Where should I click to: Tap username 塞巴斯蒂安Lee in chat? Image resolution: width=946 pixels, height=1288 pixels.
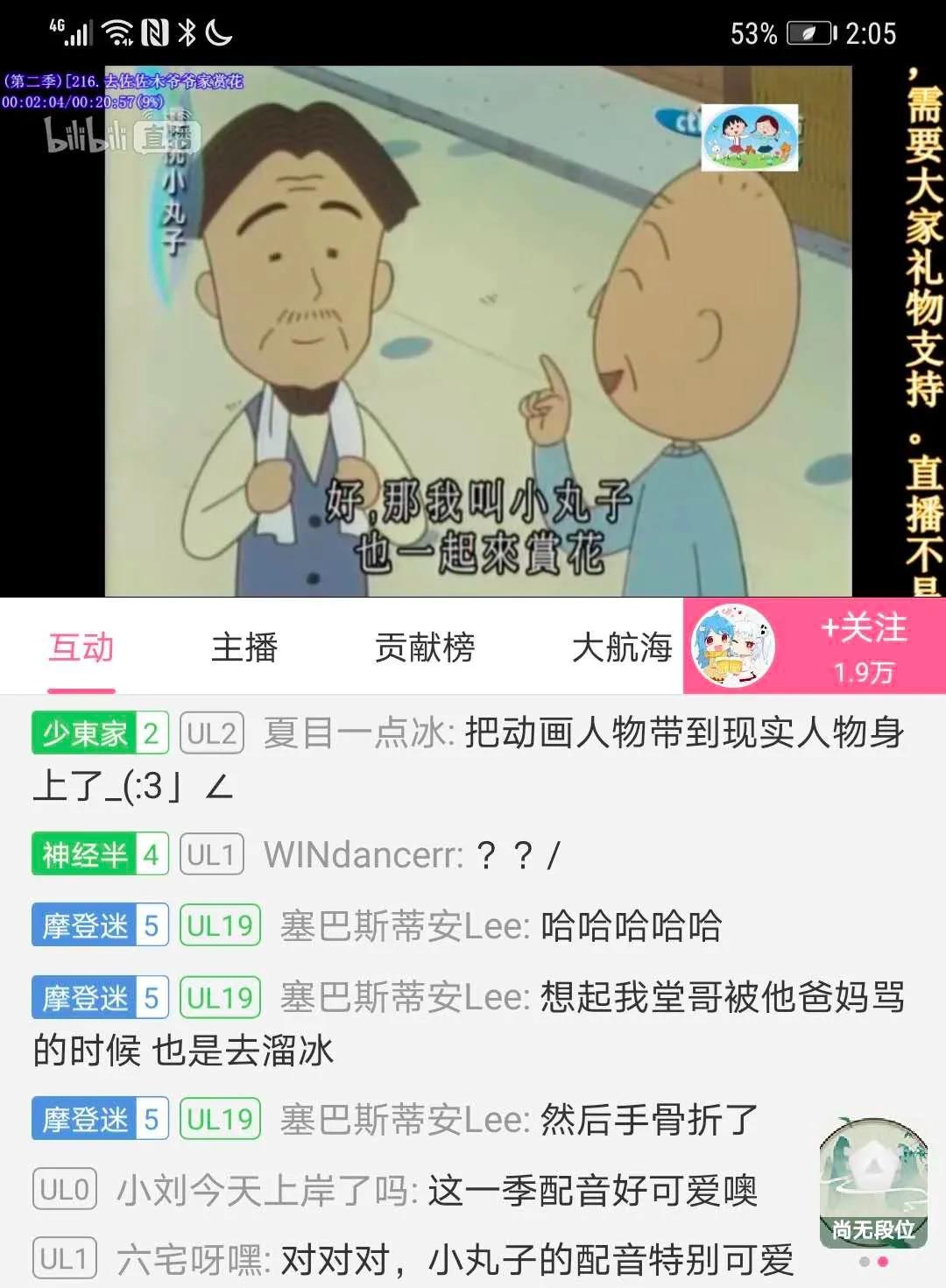394,926
